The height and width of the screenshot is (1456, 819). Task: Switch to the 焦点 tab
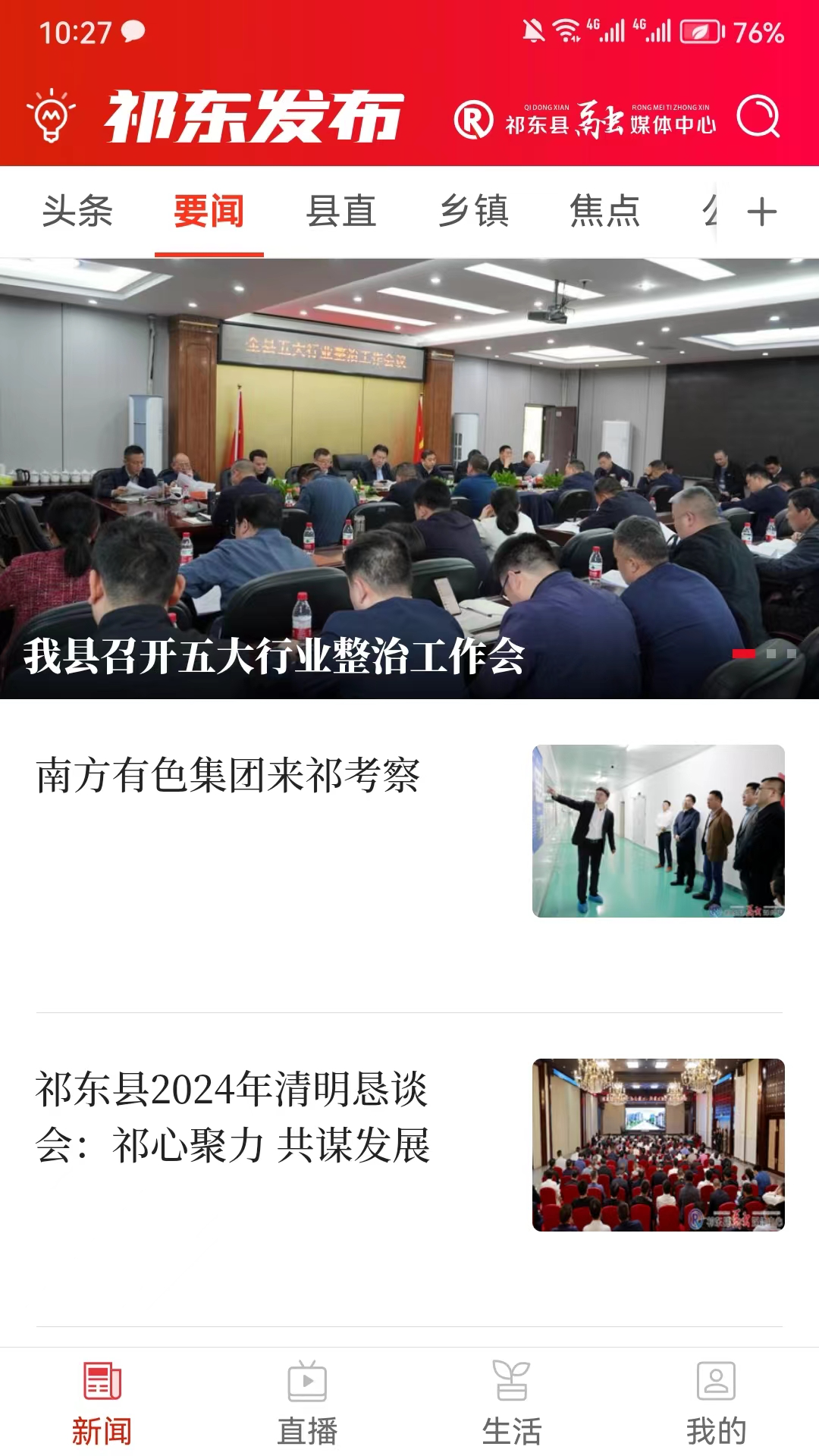tap(604, 212)
